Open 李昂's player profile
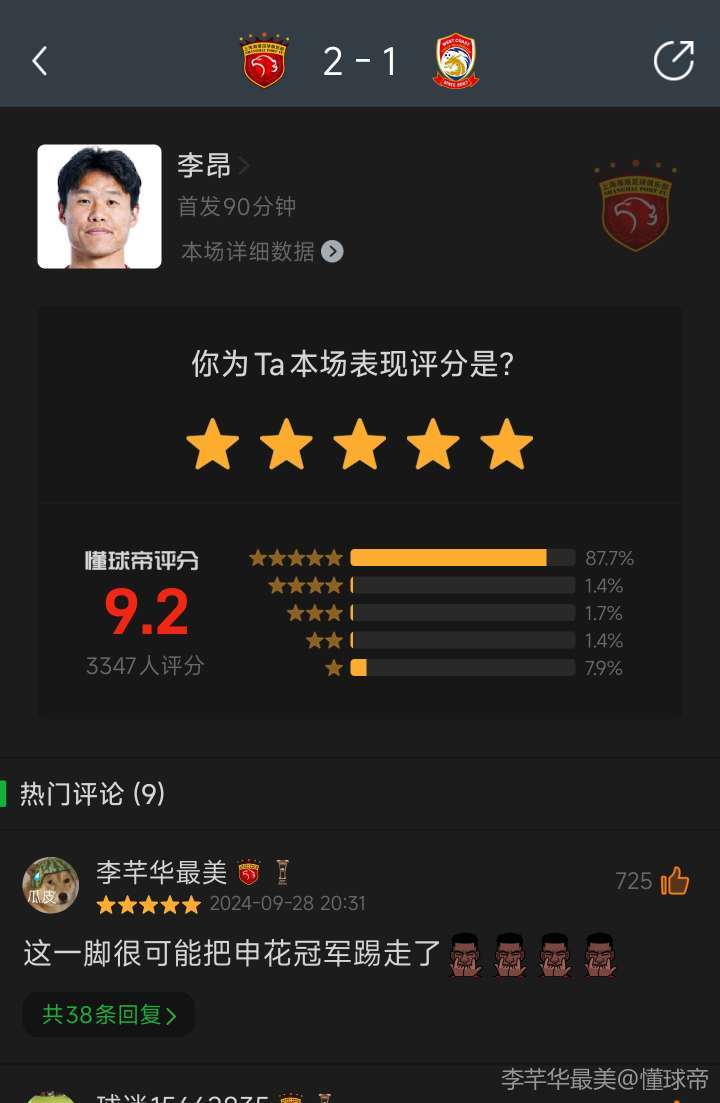Viewport: 720px width, 1103px height. click(x=212, y=165)
